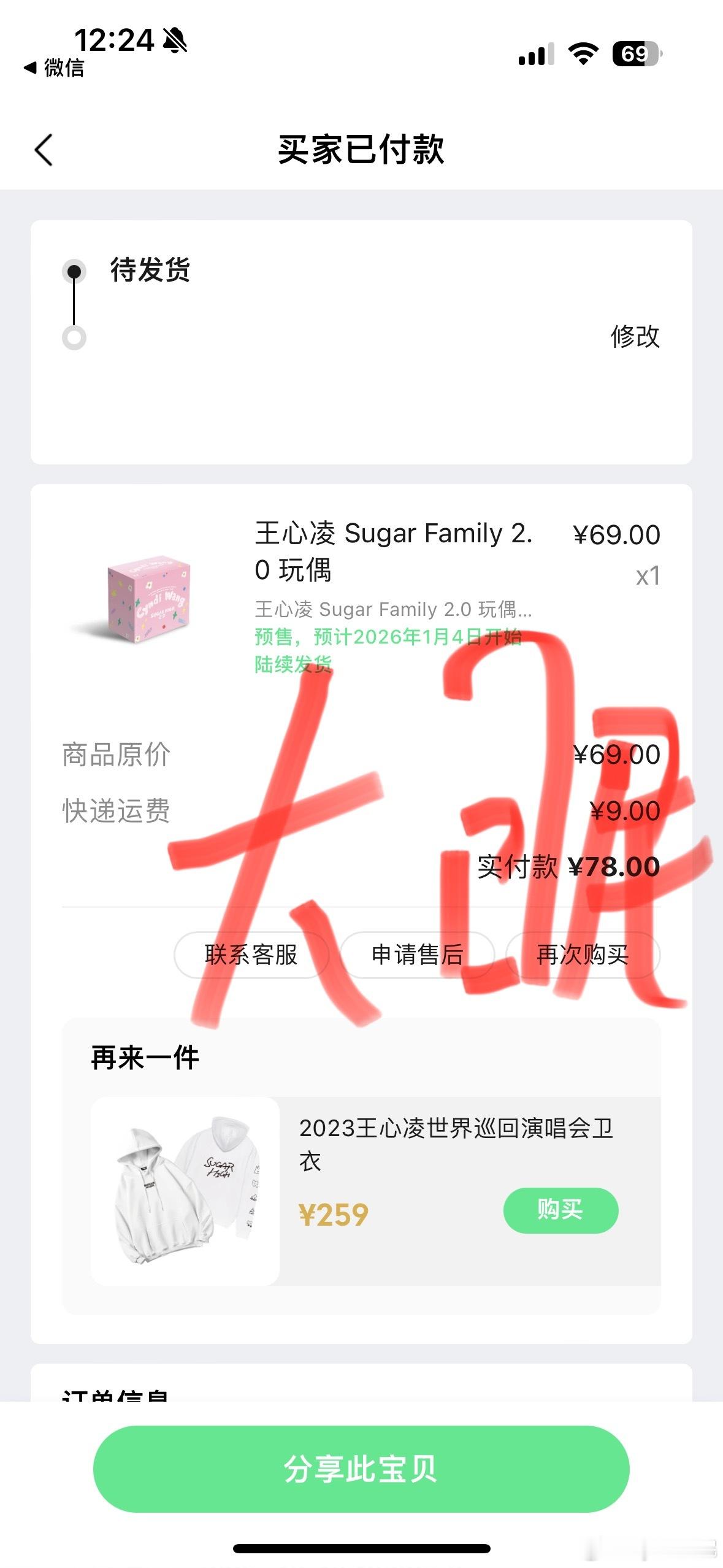Tap the Wi-Fi status icon
The height and width of the screenshot is (1568, 723).
[583, 54]
